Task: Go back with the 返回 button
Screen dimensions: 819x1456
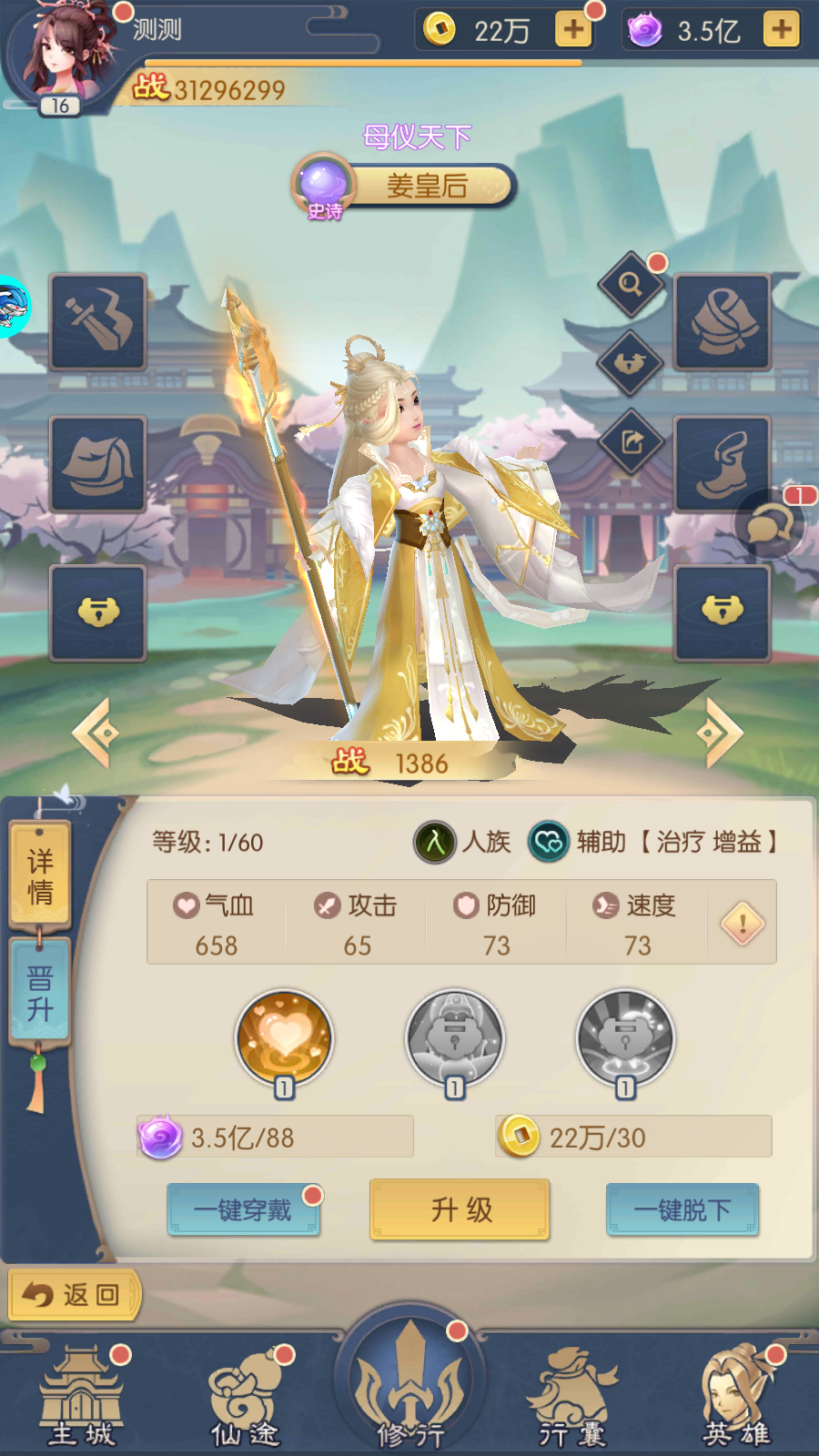Action: point(73,1294)
